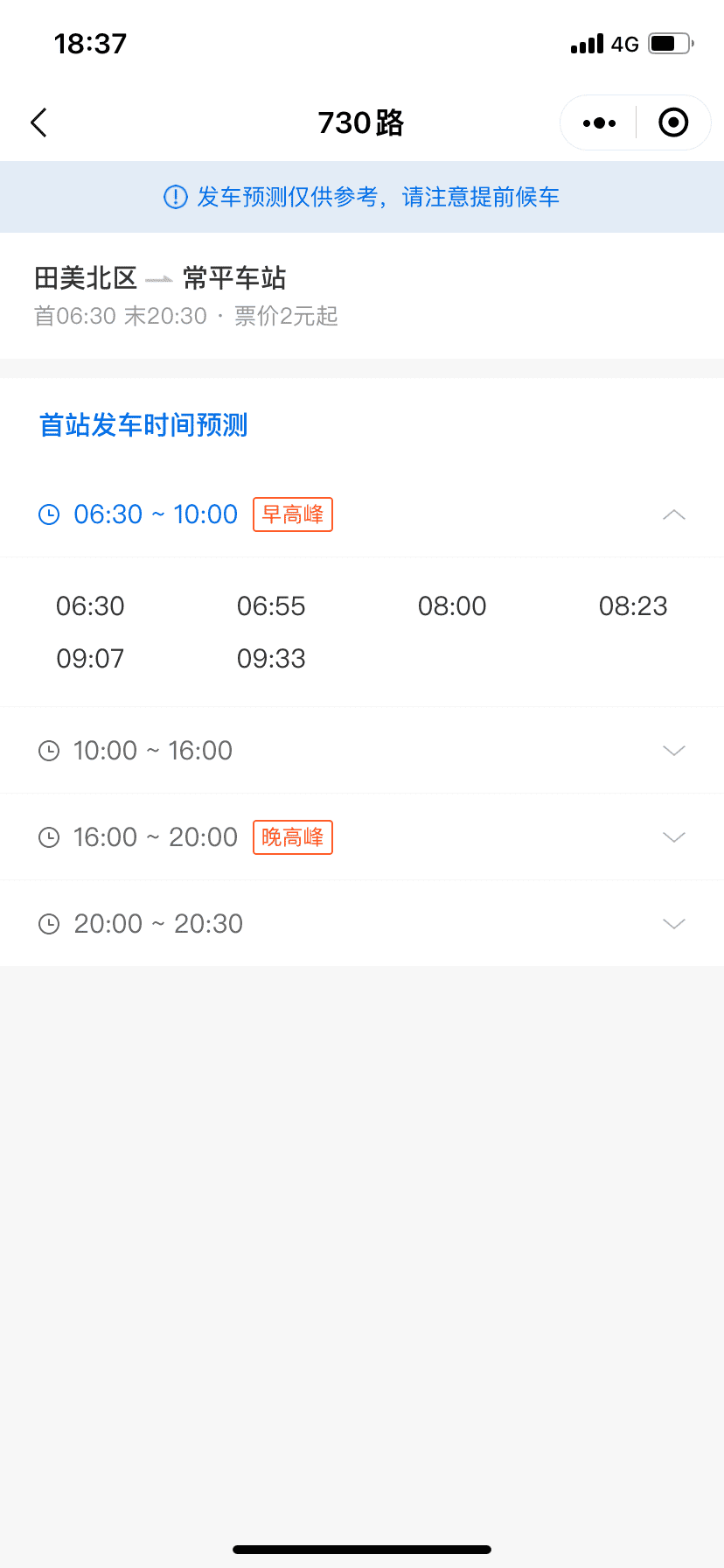Image resolution: width=724 pixels, height=1568 pixels.
Task: Close the mini program with the circle button
Action: [672, 123]
